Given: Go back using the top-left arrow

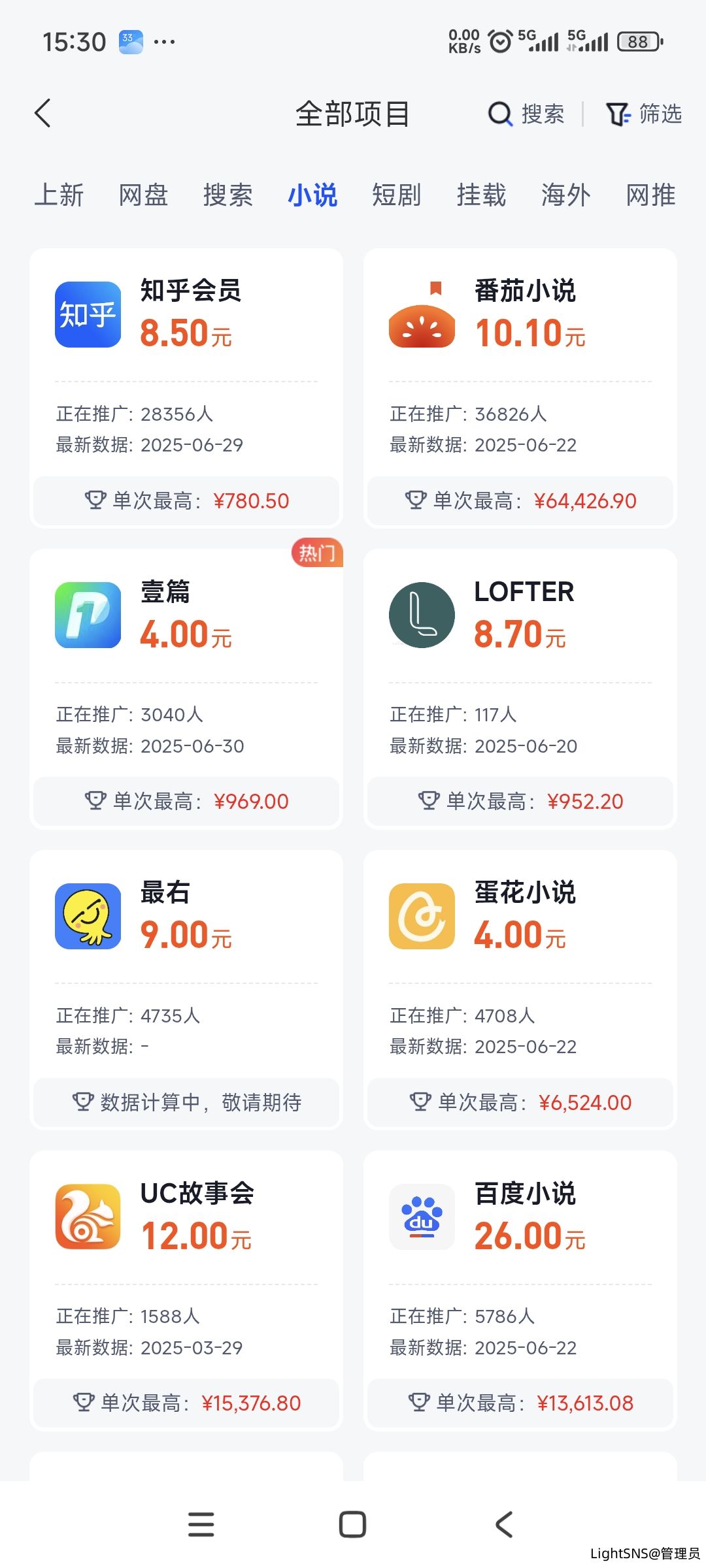Looking at the screenshot, I should [43, 113].
